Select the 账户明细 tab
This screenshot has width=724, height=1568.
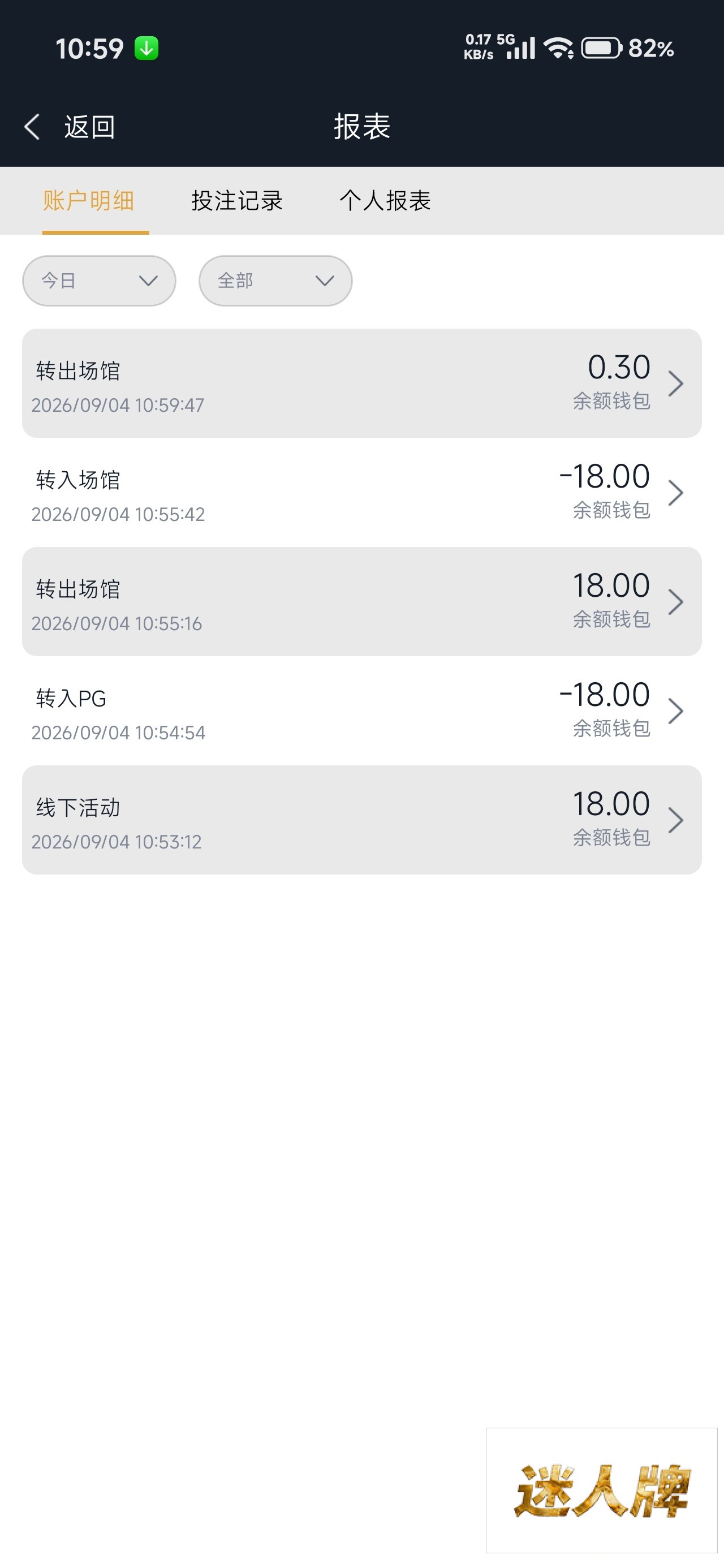[89, 200]
